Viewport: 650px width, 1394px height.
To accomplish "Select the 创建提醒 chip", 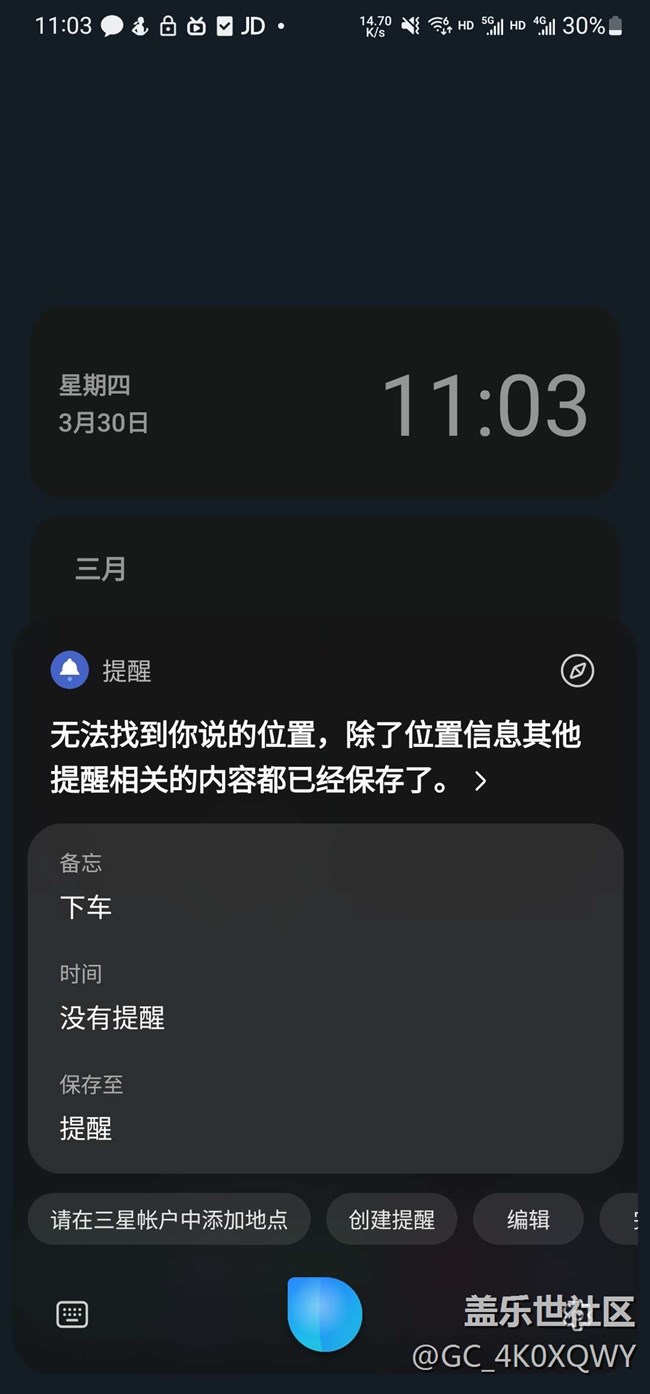I will (392, 1220).
